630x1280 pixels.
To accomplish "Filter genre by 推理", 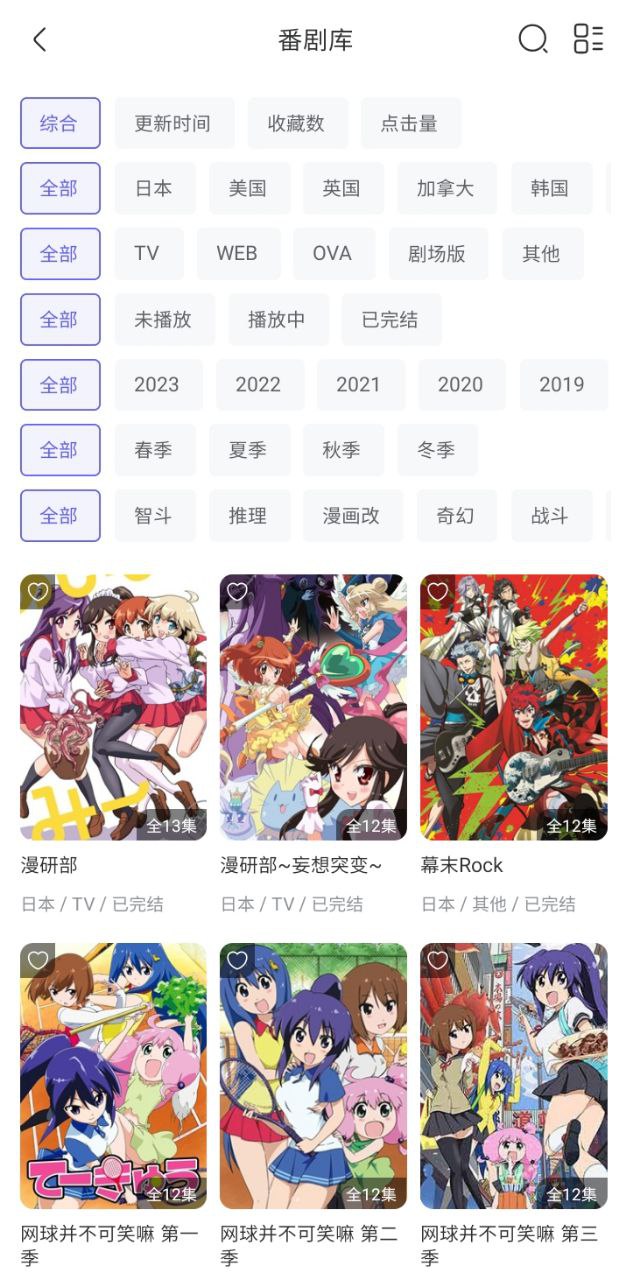I will pos(248,516).
